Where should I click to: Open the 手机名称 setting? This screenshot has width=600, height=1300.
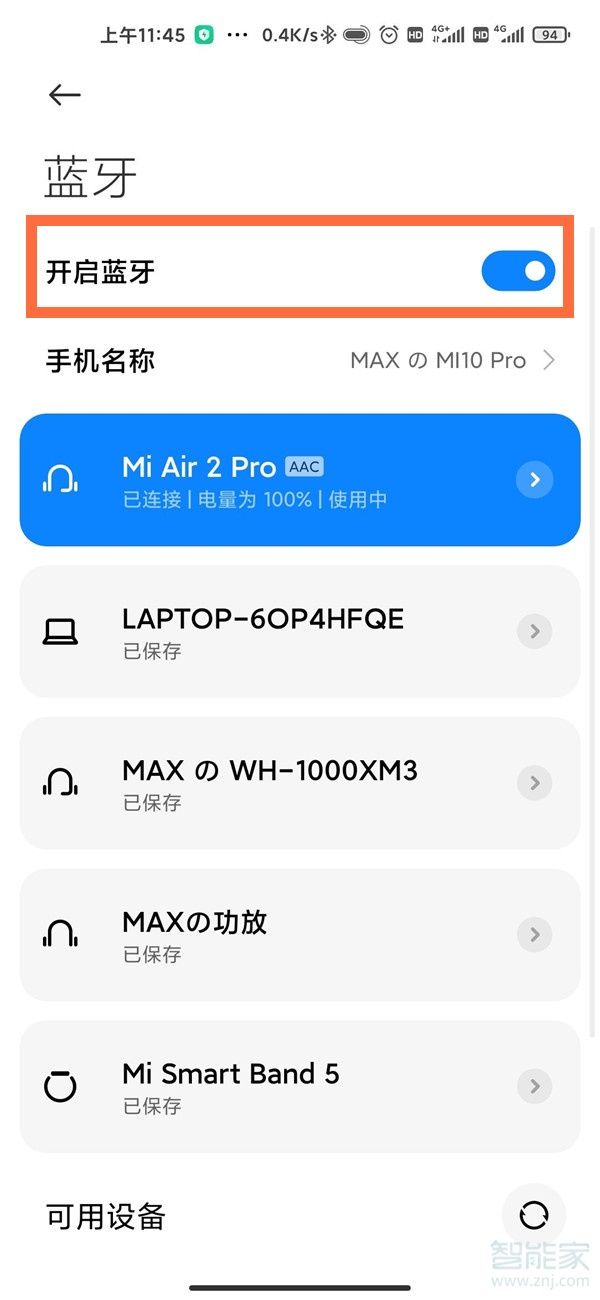point(300,361)
